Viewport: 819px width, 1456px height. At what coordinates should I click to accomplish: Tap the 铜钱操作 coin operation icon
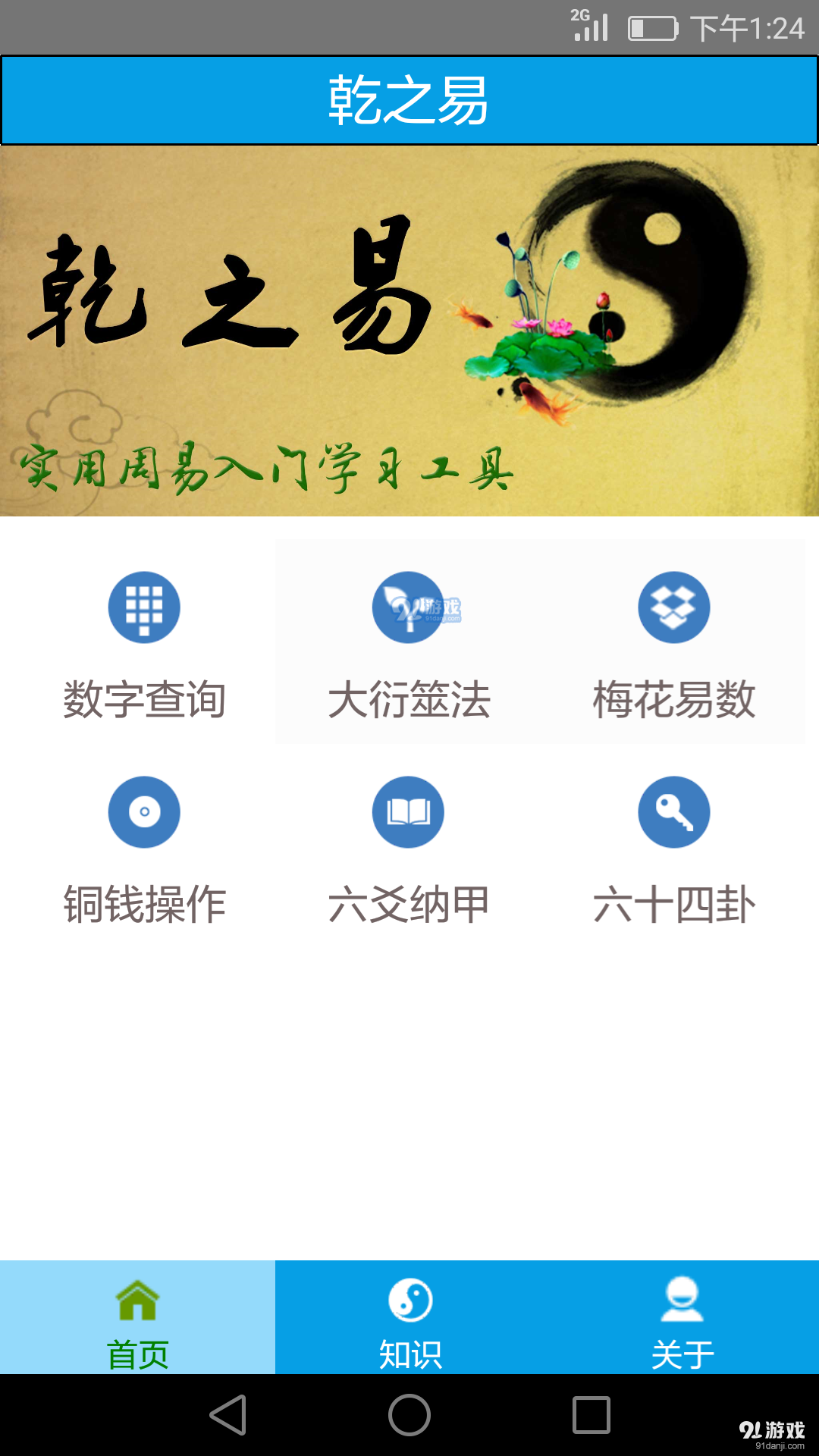pyautogui.click(x=144, y=811)
